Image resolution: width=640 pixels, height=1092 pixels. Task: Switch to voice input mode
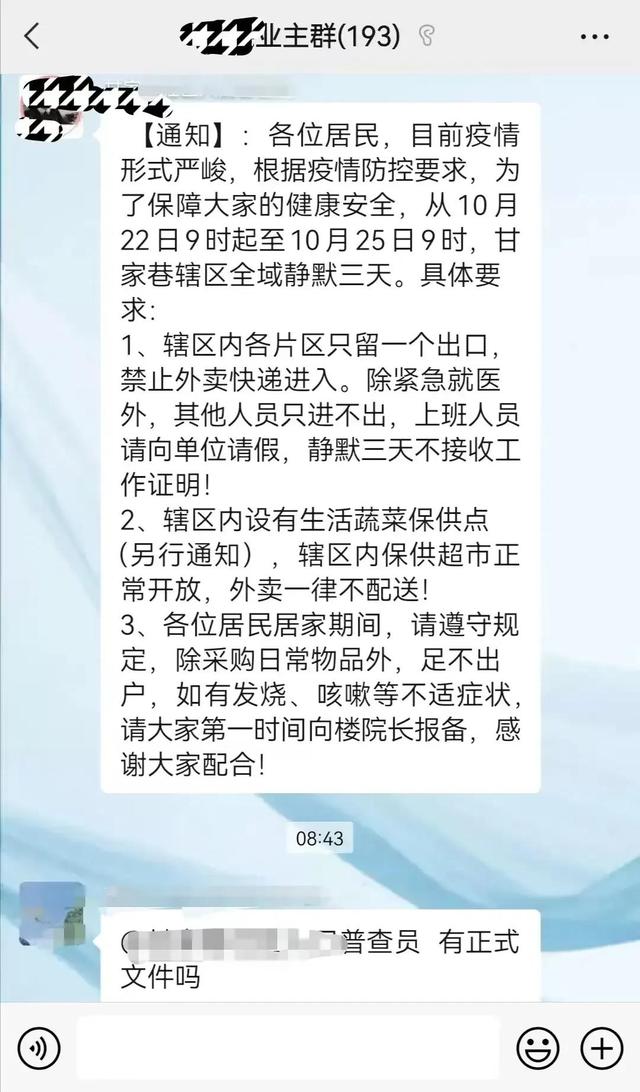pos(39,1048)
